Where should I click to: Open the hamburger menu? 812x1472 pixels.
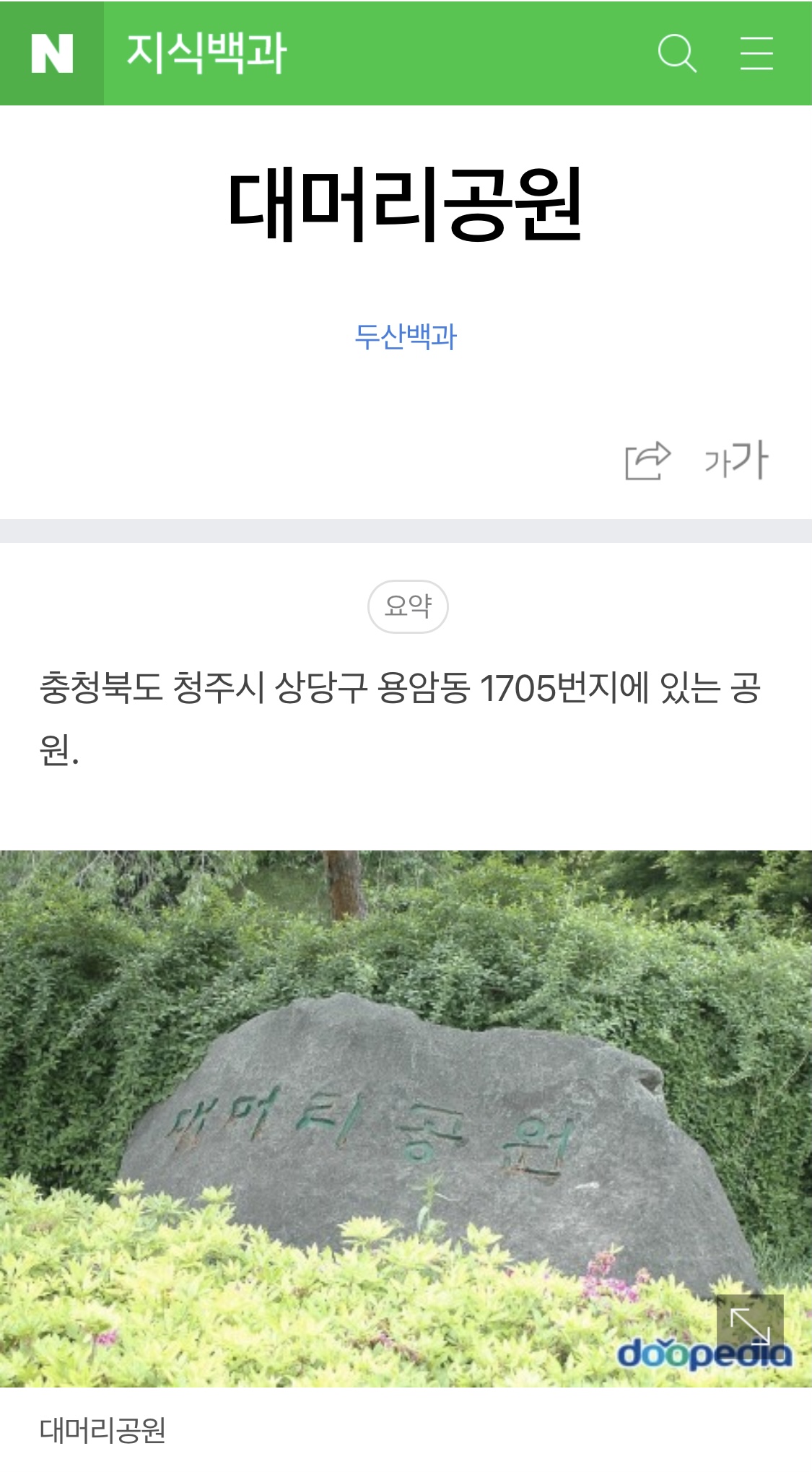[x=756, y=53]
